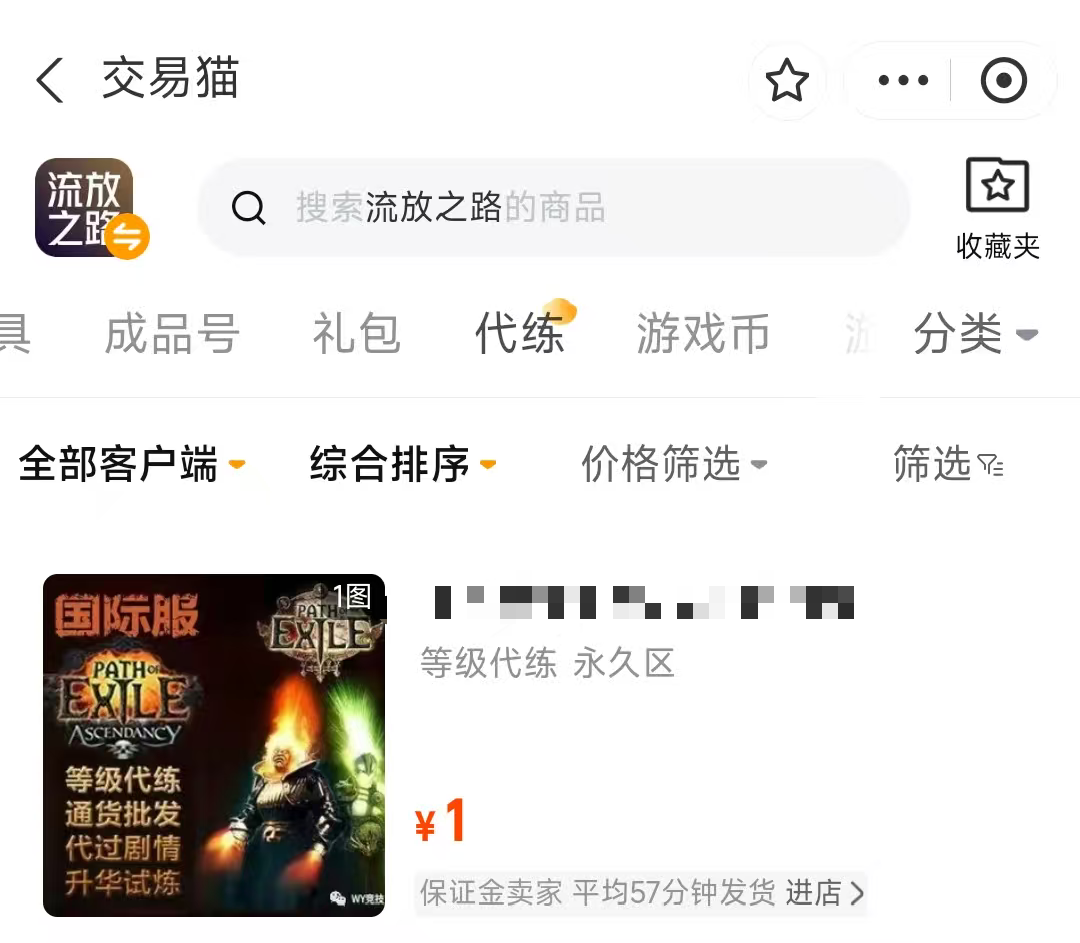Switch to 游戏币 tab
Screen dimensions: 1080x943
[703, 334]
